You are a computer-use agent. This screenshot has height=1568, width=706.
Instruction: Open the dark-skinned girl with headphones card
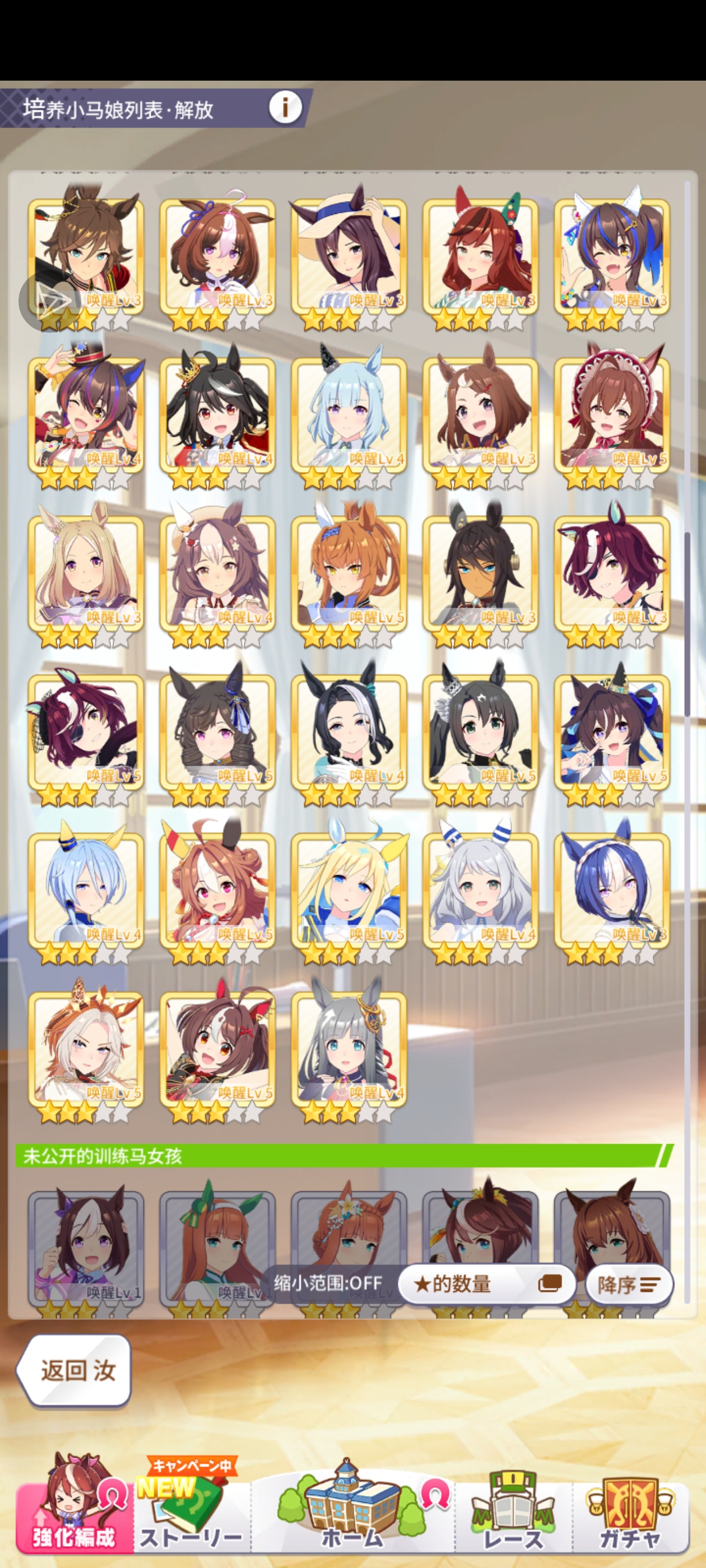click(x=480, y=572)
